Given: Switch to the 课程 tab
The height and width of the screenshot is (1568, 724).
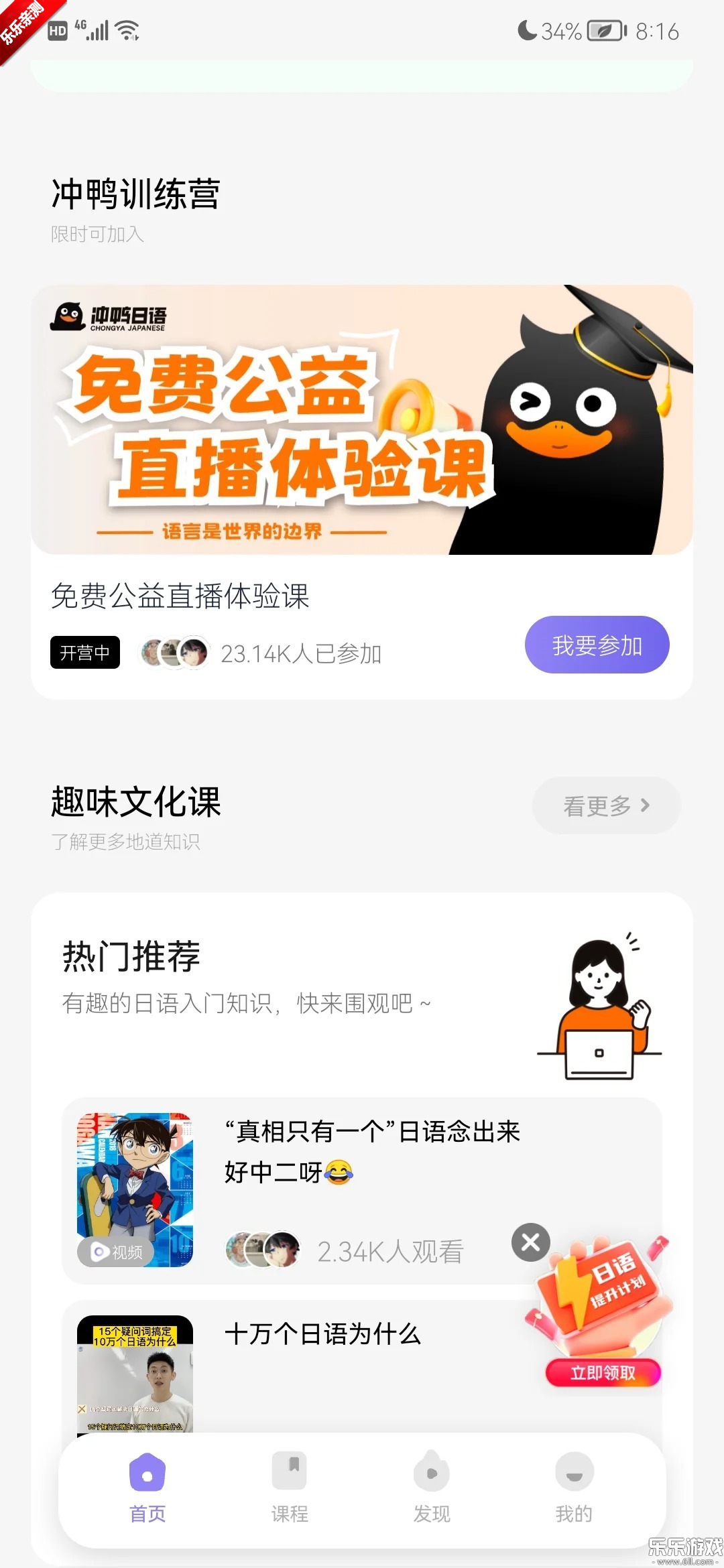Looking at the screenshot, I should tap(290, 1514).
